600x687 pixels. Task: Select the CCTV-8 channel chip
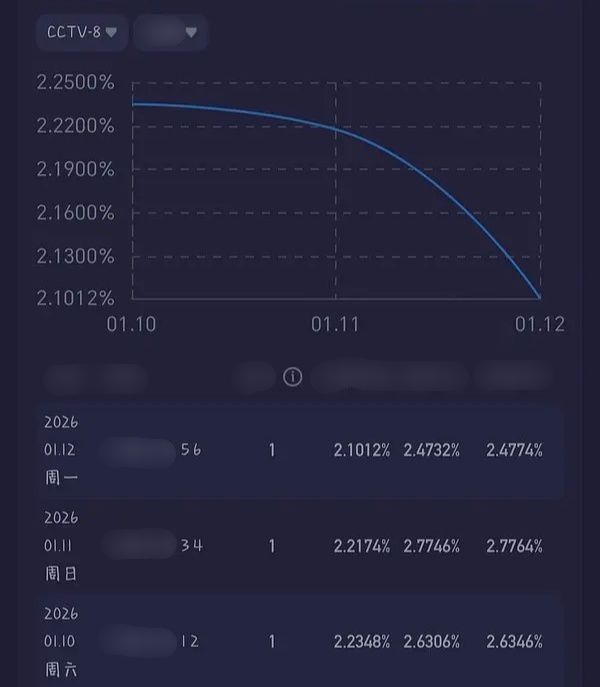pos(82,32)
